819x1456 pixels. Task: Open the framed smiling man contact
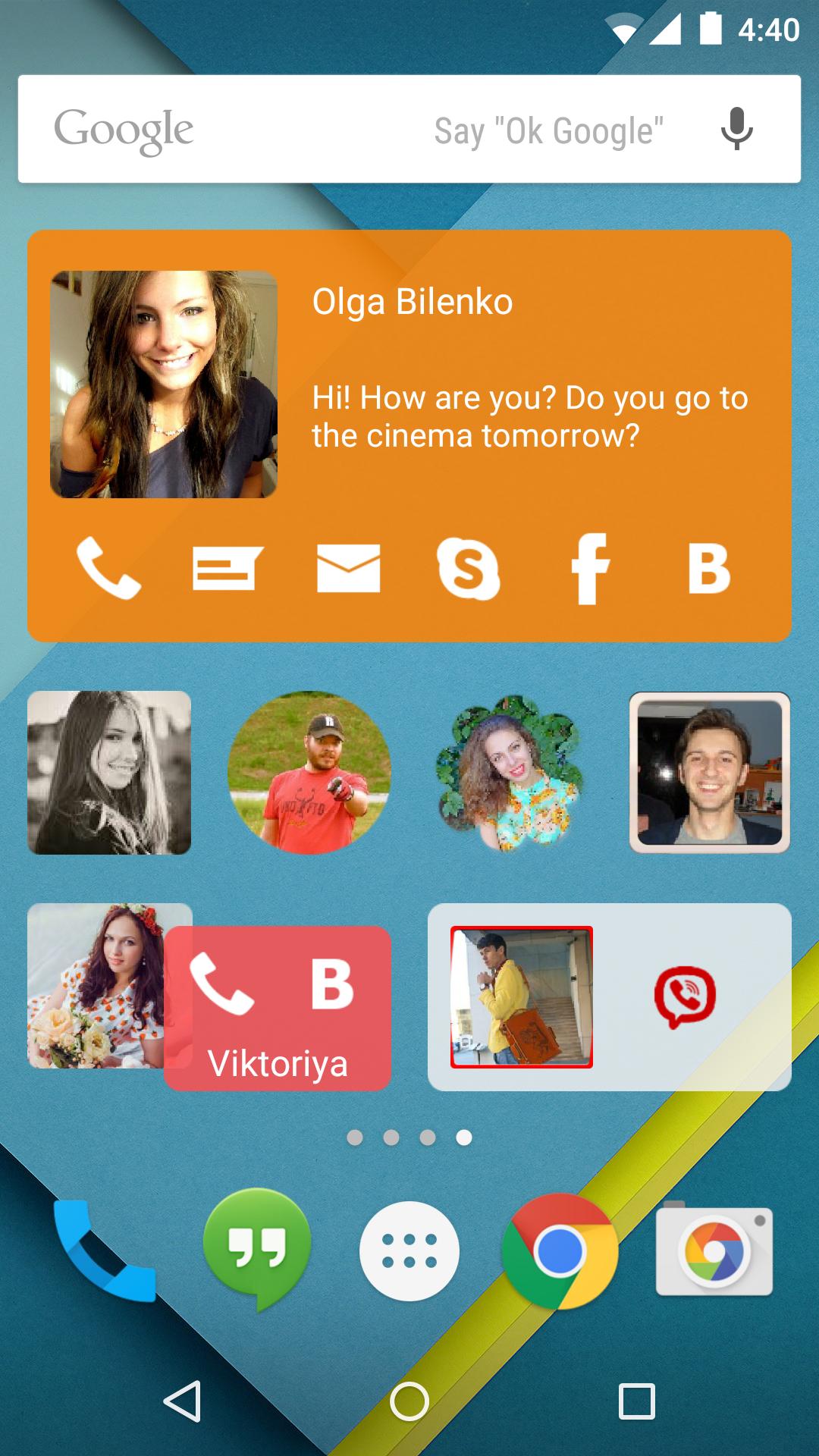(x=710, y=773)
